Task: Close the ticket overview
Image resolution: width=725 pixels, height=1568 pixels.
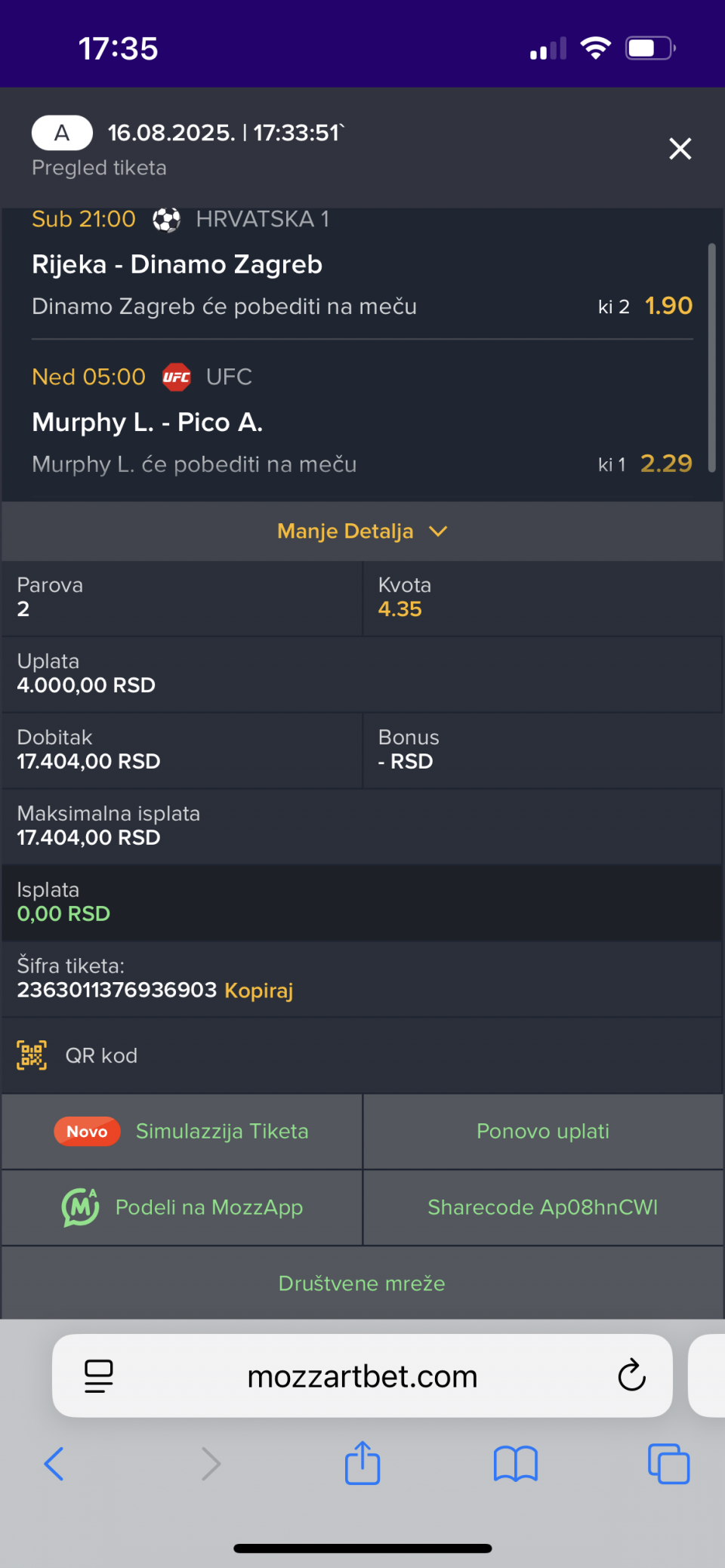Action: tap(680, 149)
